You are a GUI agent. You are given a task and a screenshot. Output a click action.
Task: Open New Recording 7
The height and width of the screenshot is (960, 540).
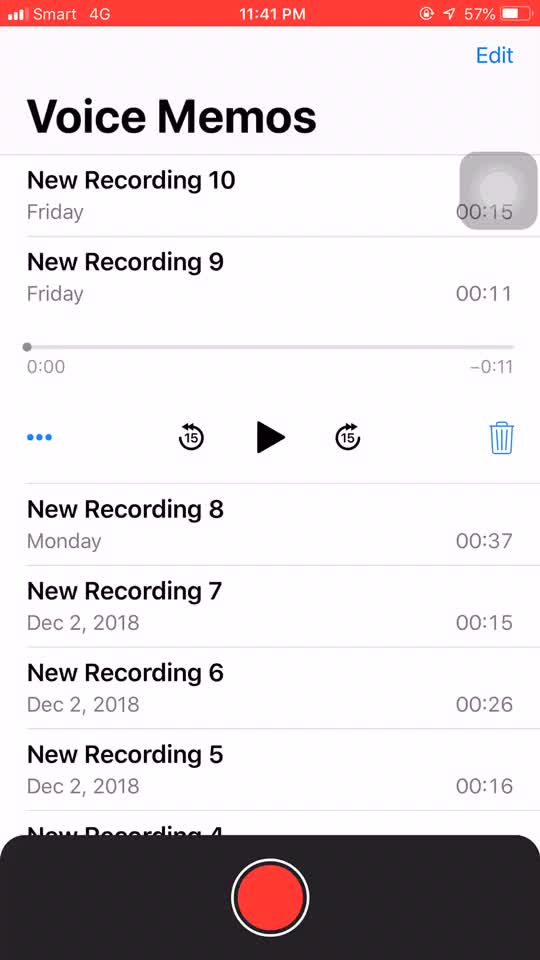click(270, 606)
